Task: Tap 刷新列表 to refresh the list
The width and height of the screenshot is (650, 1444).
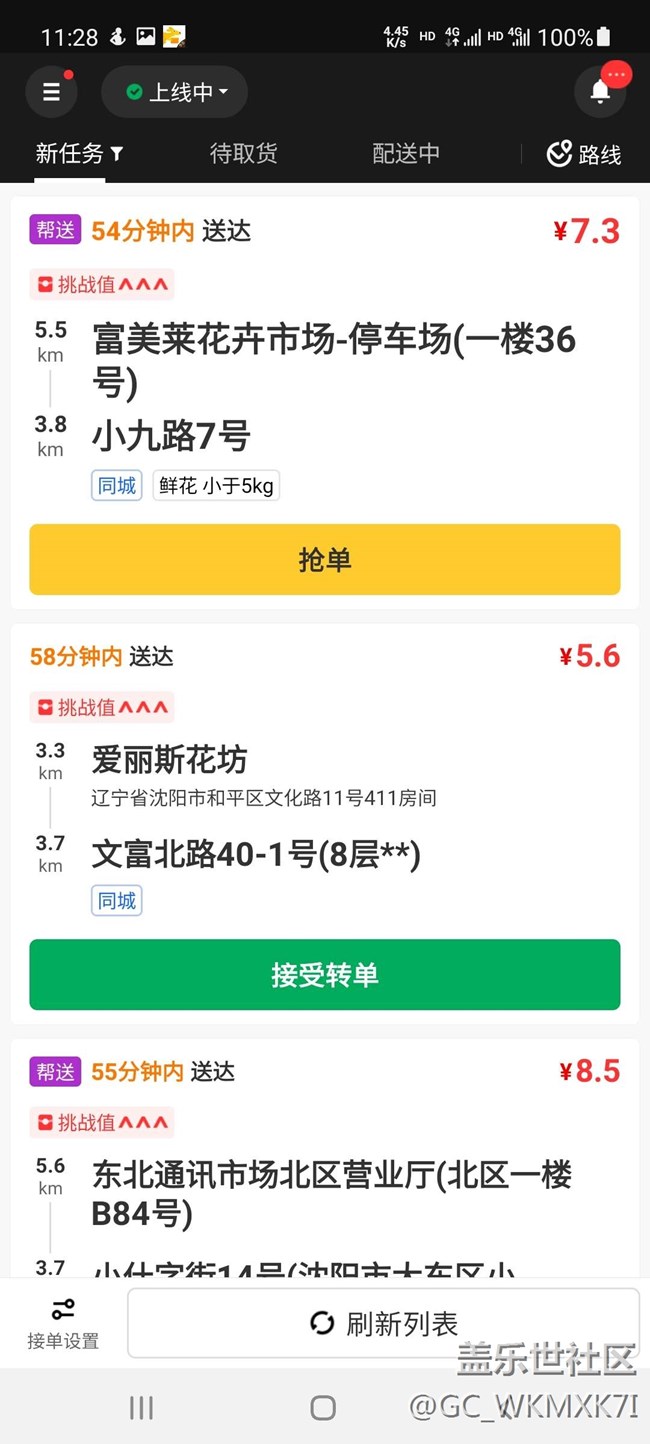Action: tap(383, 1323)
